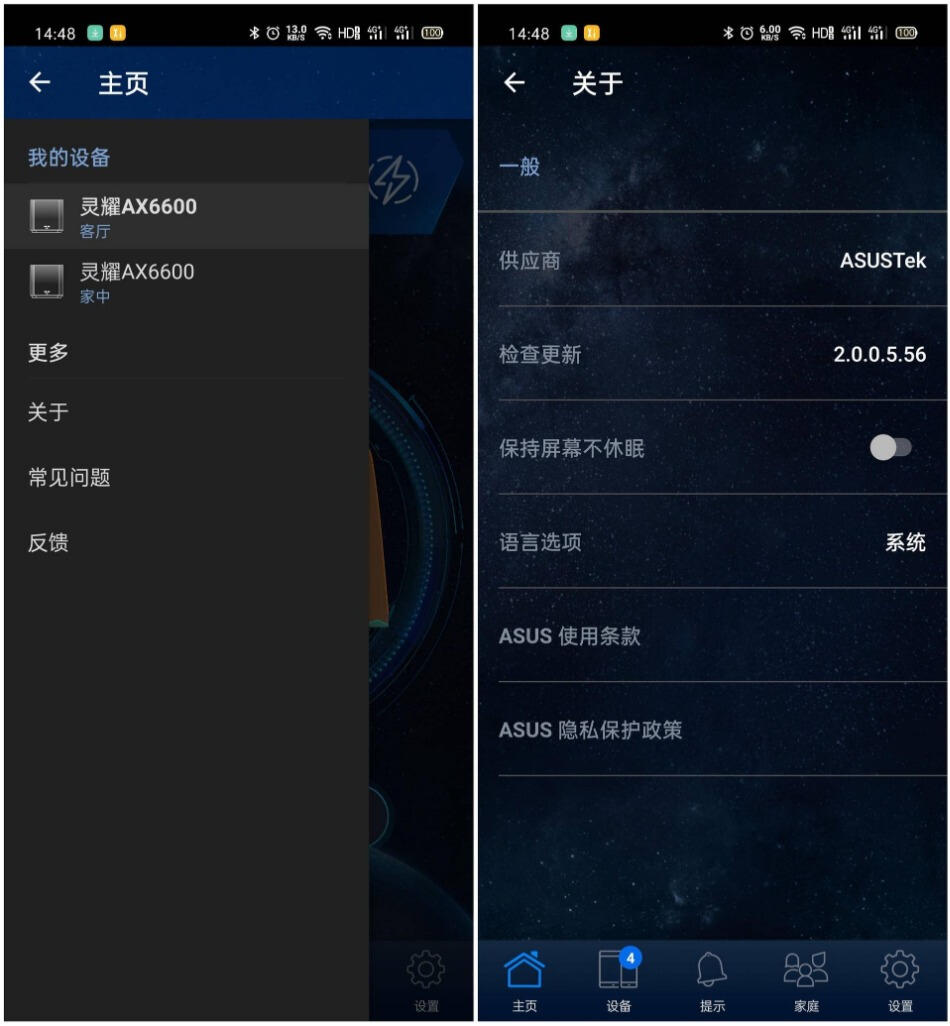Toggle 保持屏幕不休眠 switch
This screenshot has width=950, height=1026.
coord(890,448)
